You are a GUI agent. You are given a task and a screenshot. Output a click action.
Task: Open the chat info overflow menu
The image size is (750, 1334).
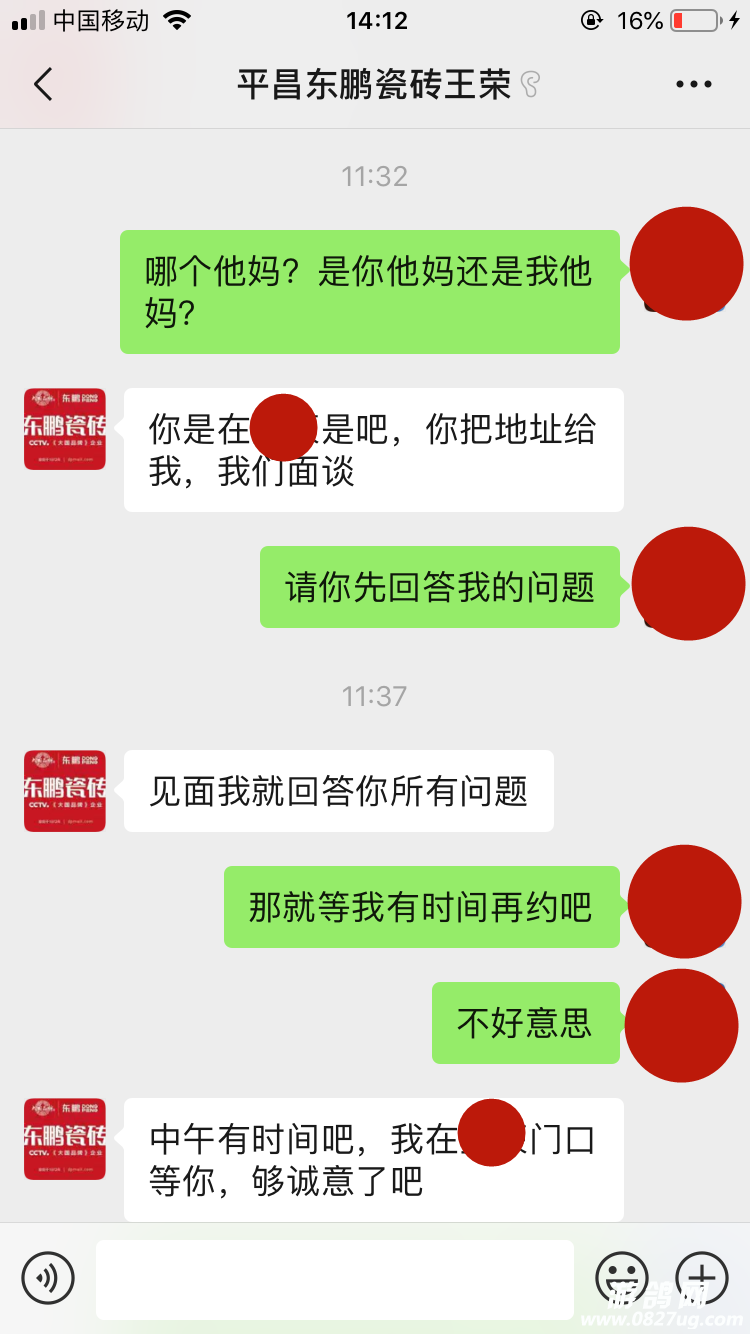694,84
